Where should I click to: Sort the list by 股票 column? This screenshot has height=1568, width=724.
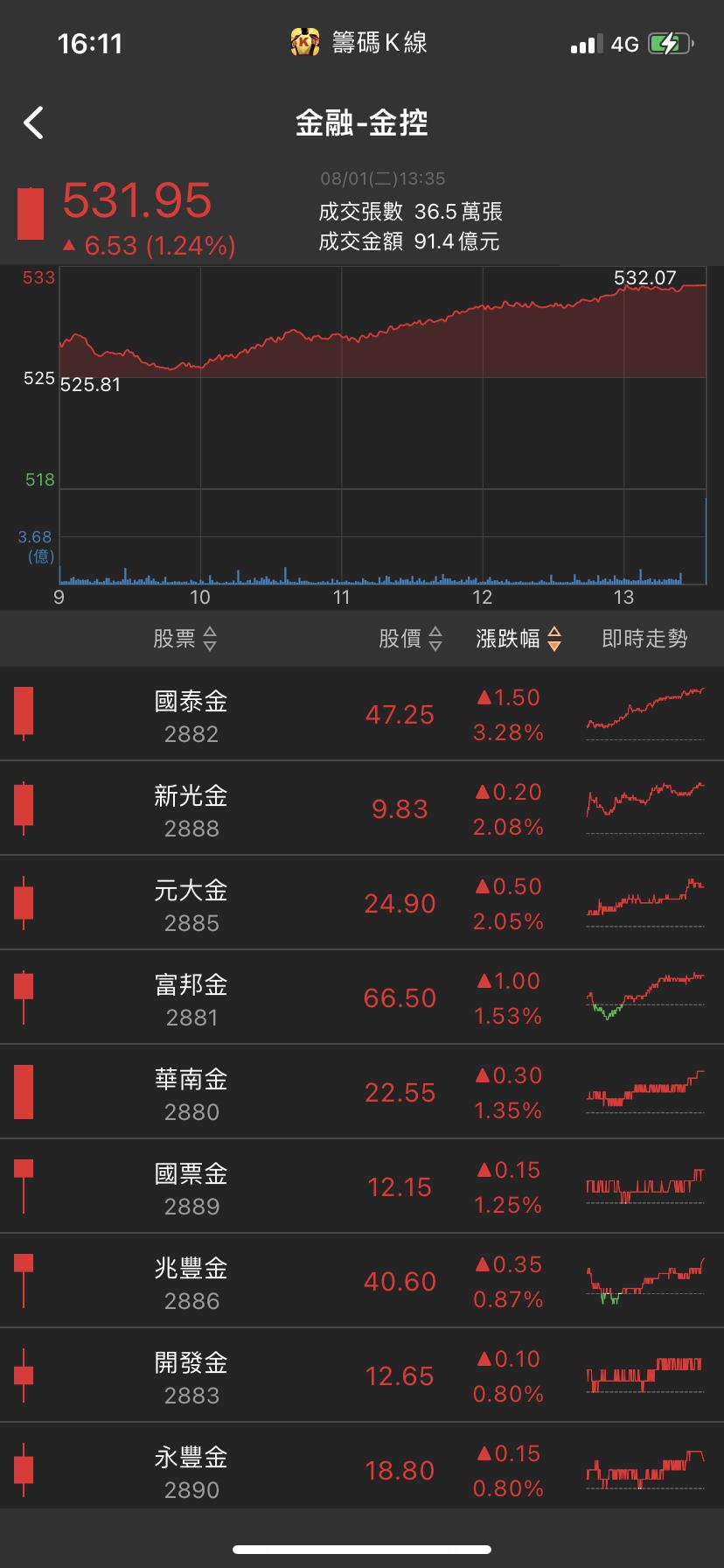click(x=184, y=639)
